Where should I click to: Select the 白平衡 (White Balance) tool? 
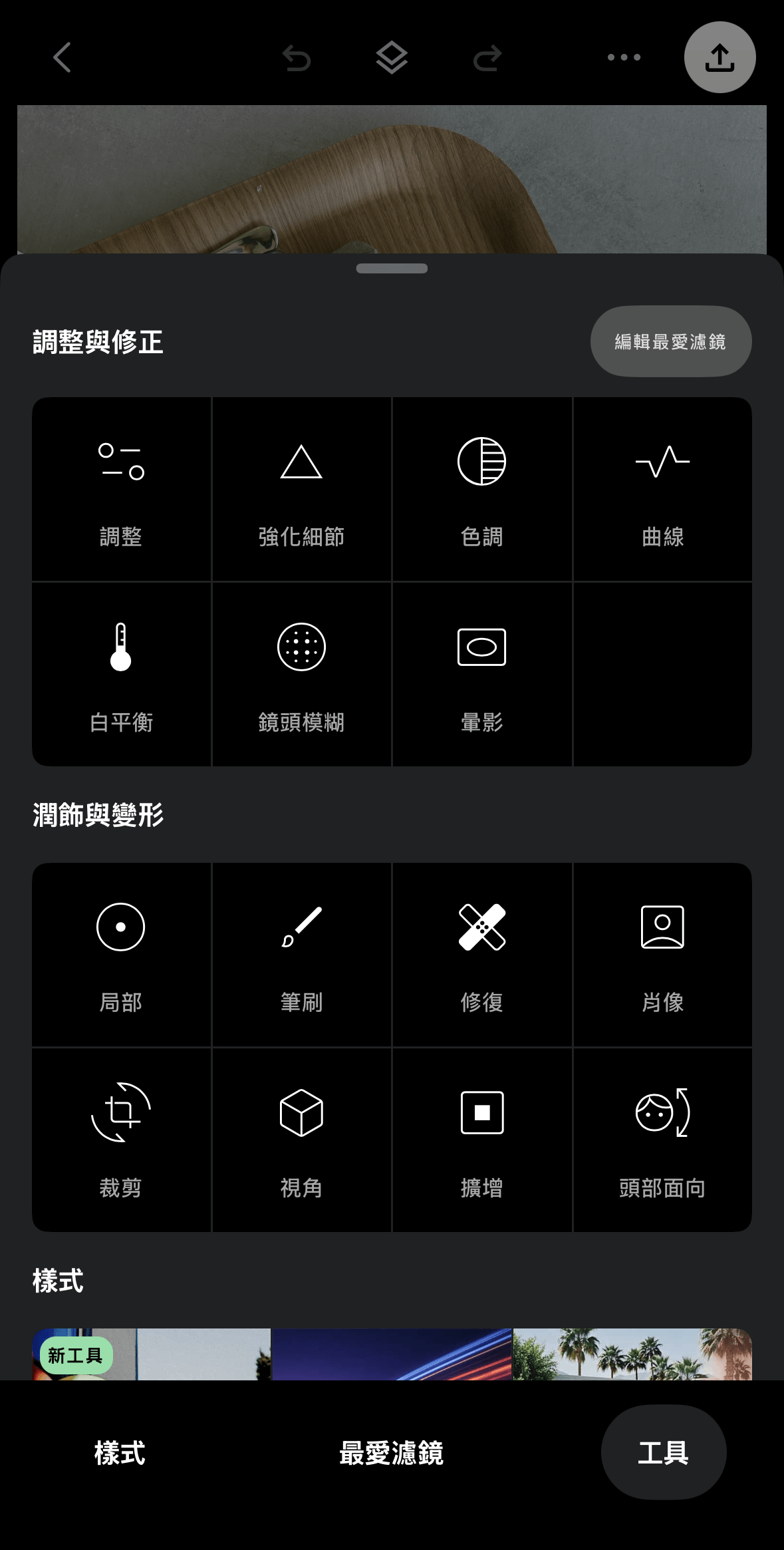(121, 673)
